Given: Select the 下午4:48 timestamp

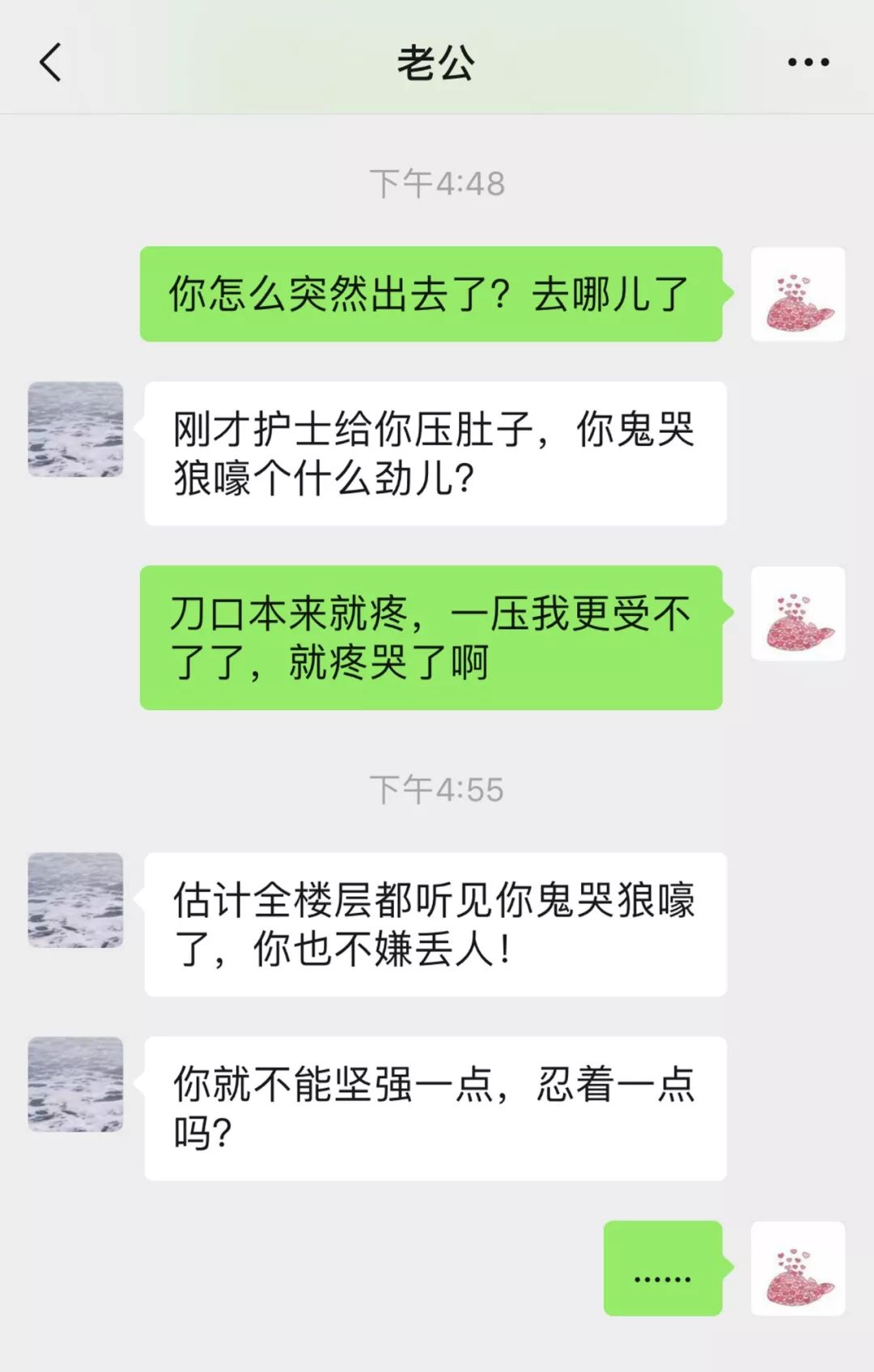Looking at the screenshot, I should (x=437, y=182).
